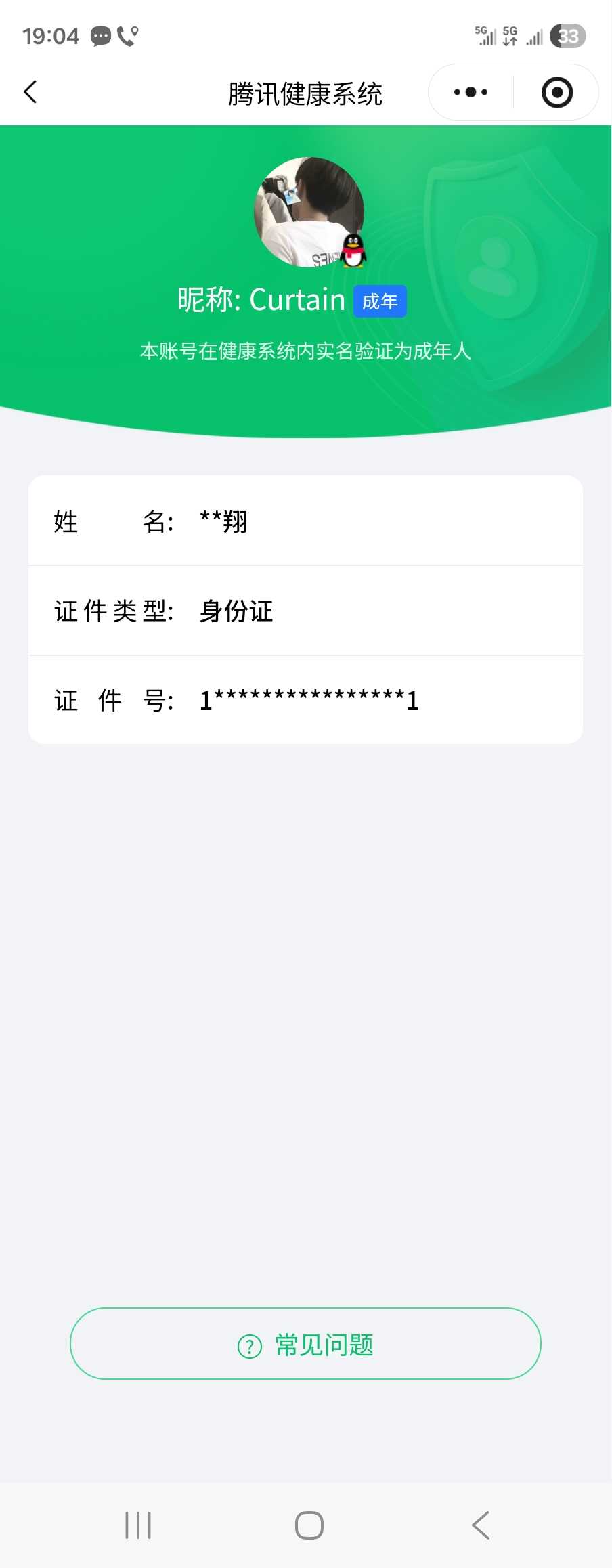The image size is (612, 1568).
Task: Open the 常见问题 FAQ button
Action: coord(305,1344)
